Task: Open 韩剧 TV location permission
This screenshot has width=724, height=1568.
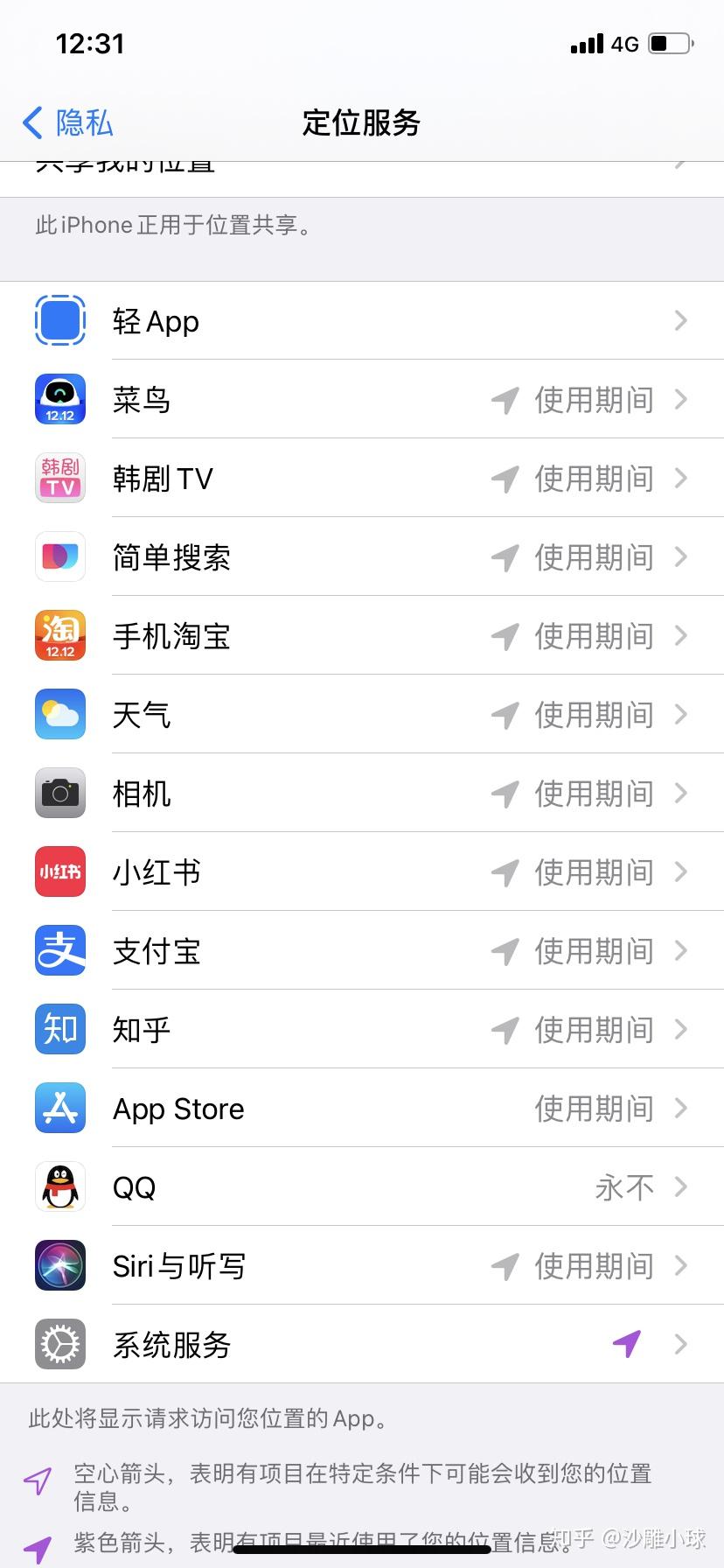Action: [x=362, y=479]
